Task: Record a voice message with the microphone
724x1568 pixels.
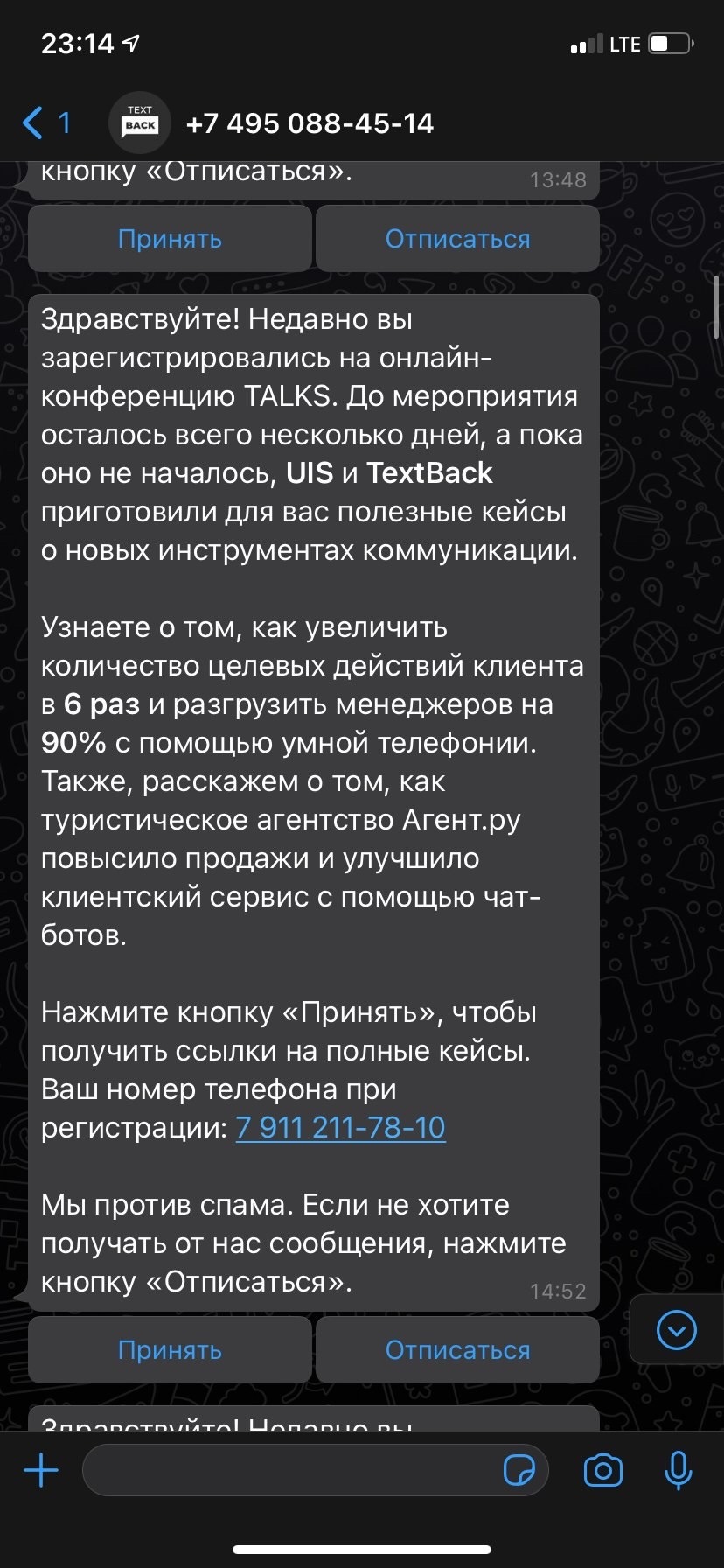Action: click(678, 1470)
